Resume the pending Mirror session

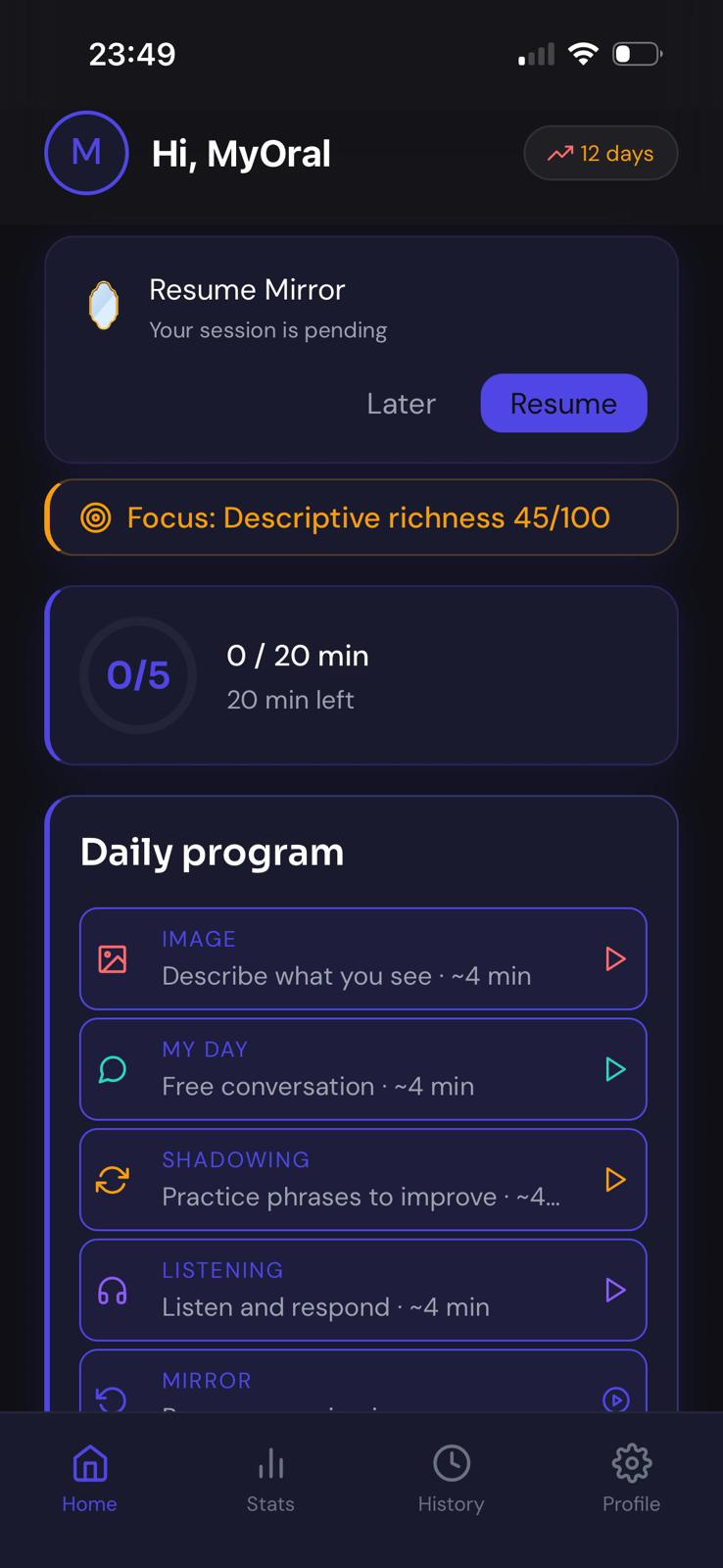[x=563, y=403]
